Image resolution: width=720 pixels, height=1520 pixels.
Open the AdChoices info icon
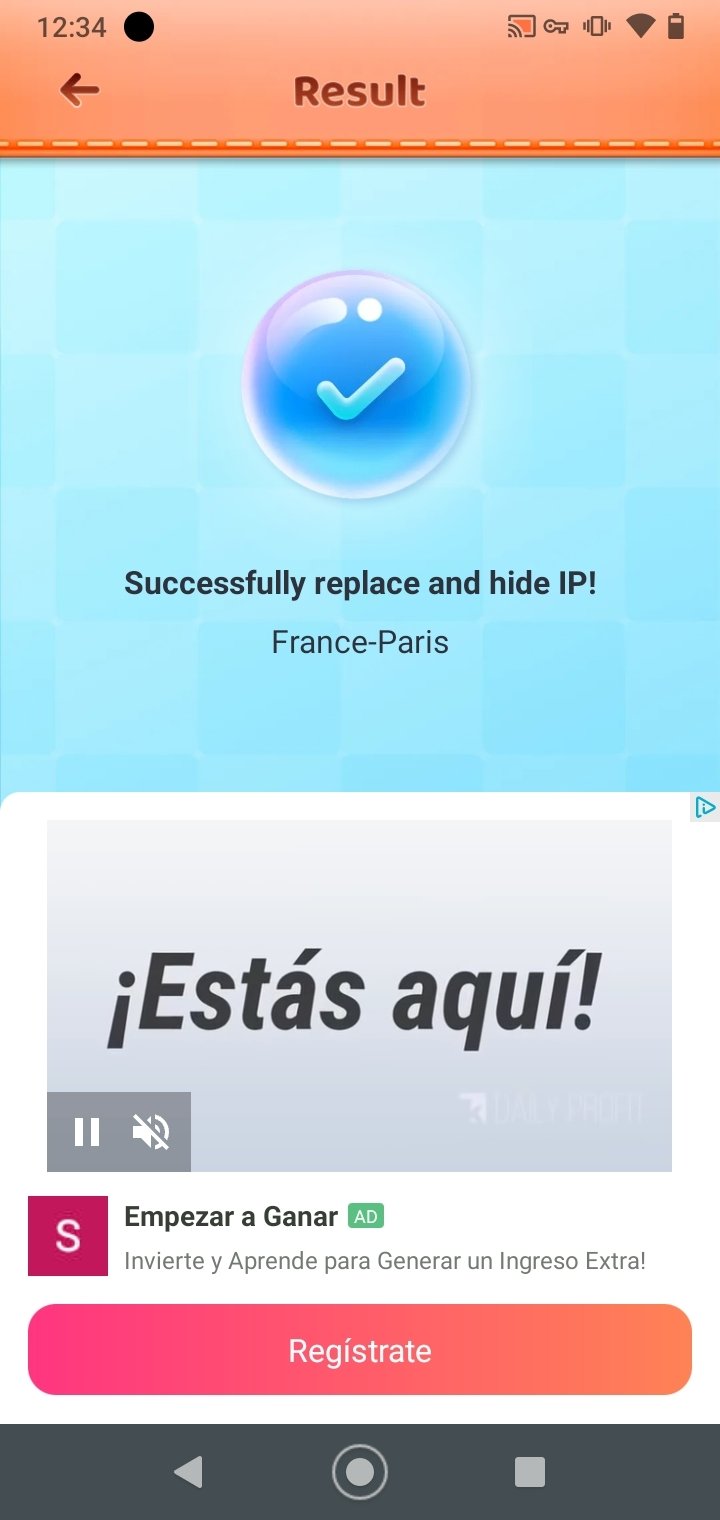[x=705, y=807]
